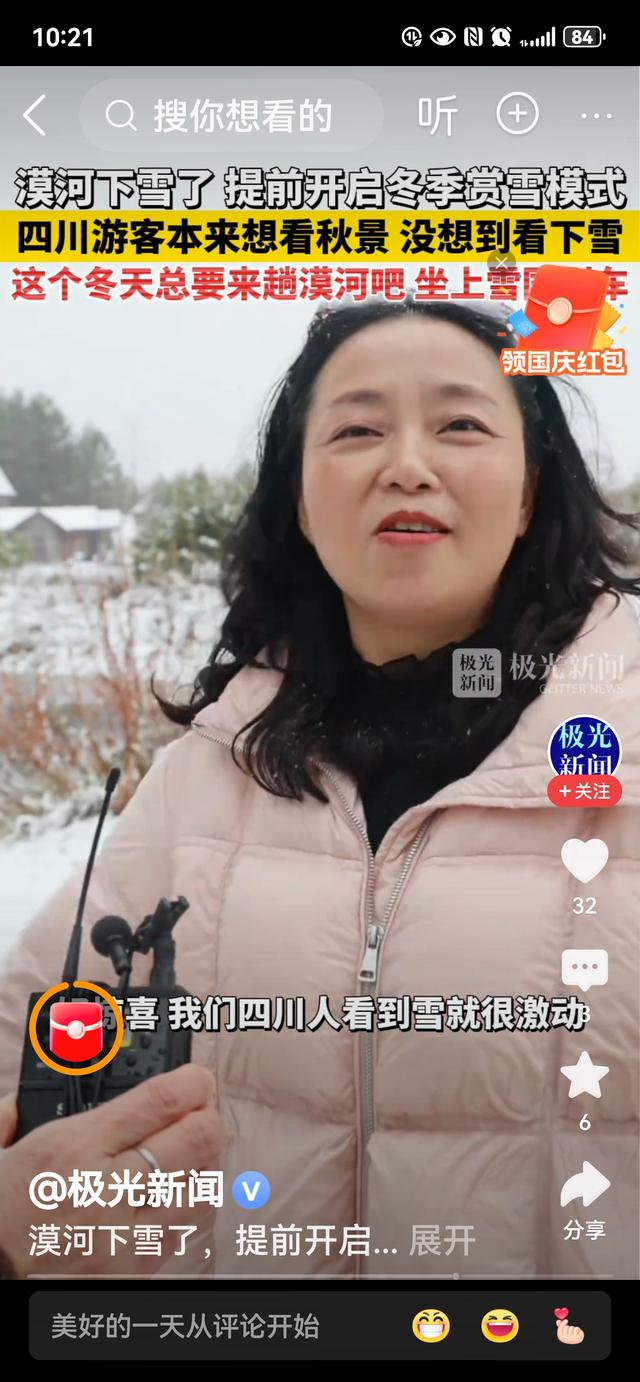The width and height of the screenshot is (640, 1382).
Task: Like this video with the heart
Action: click(584, 862)
